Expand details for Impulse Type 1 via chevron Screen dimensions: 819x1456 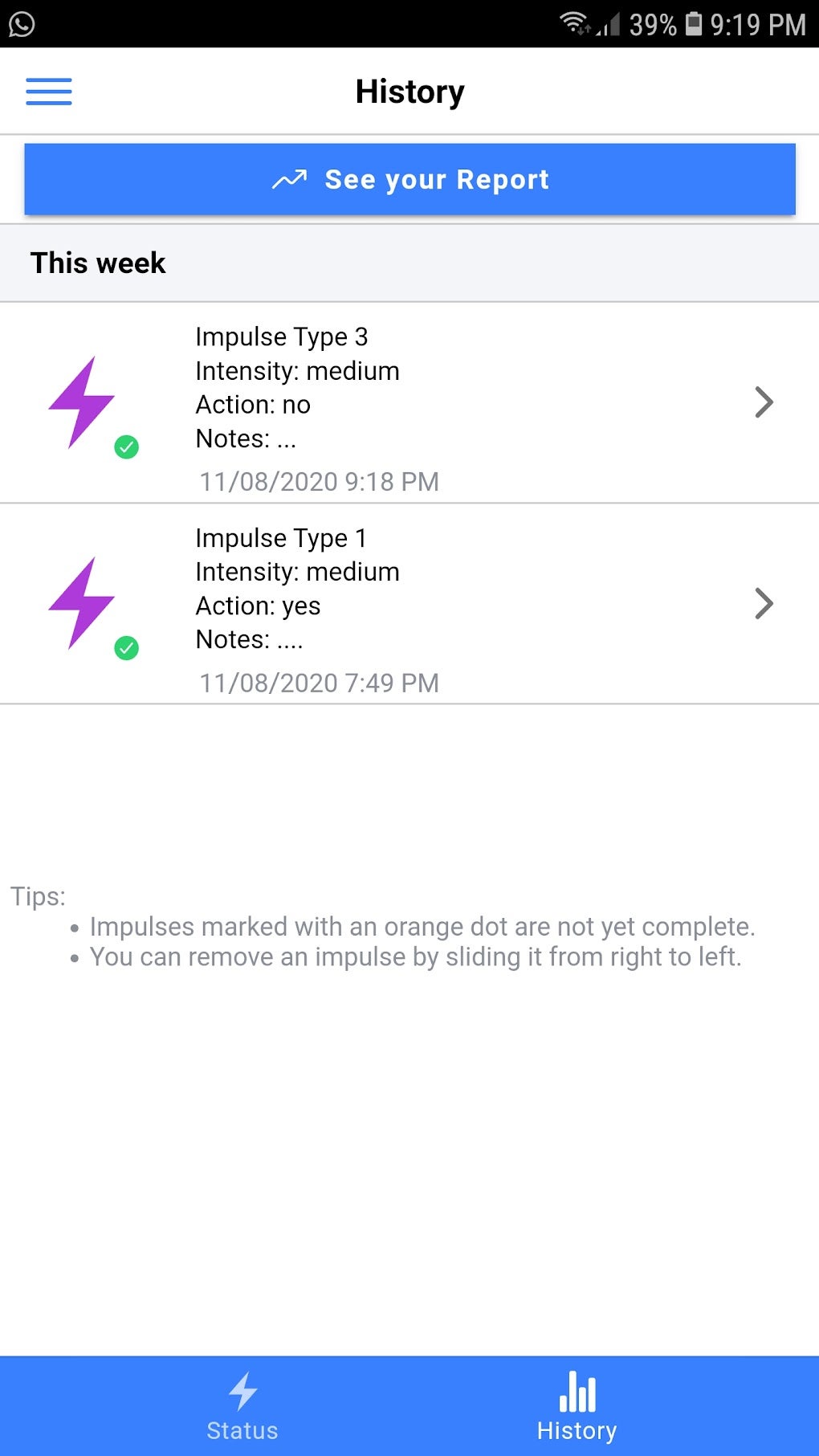[x=764, y=603]
